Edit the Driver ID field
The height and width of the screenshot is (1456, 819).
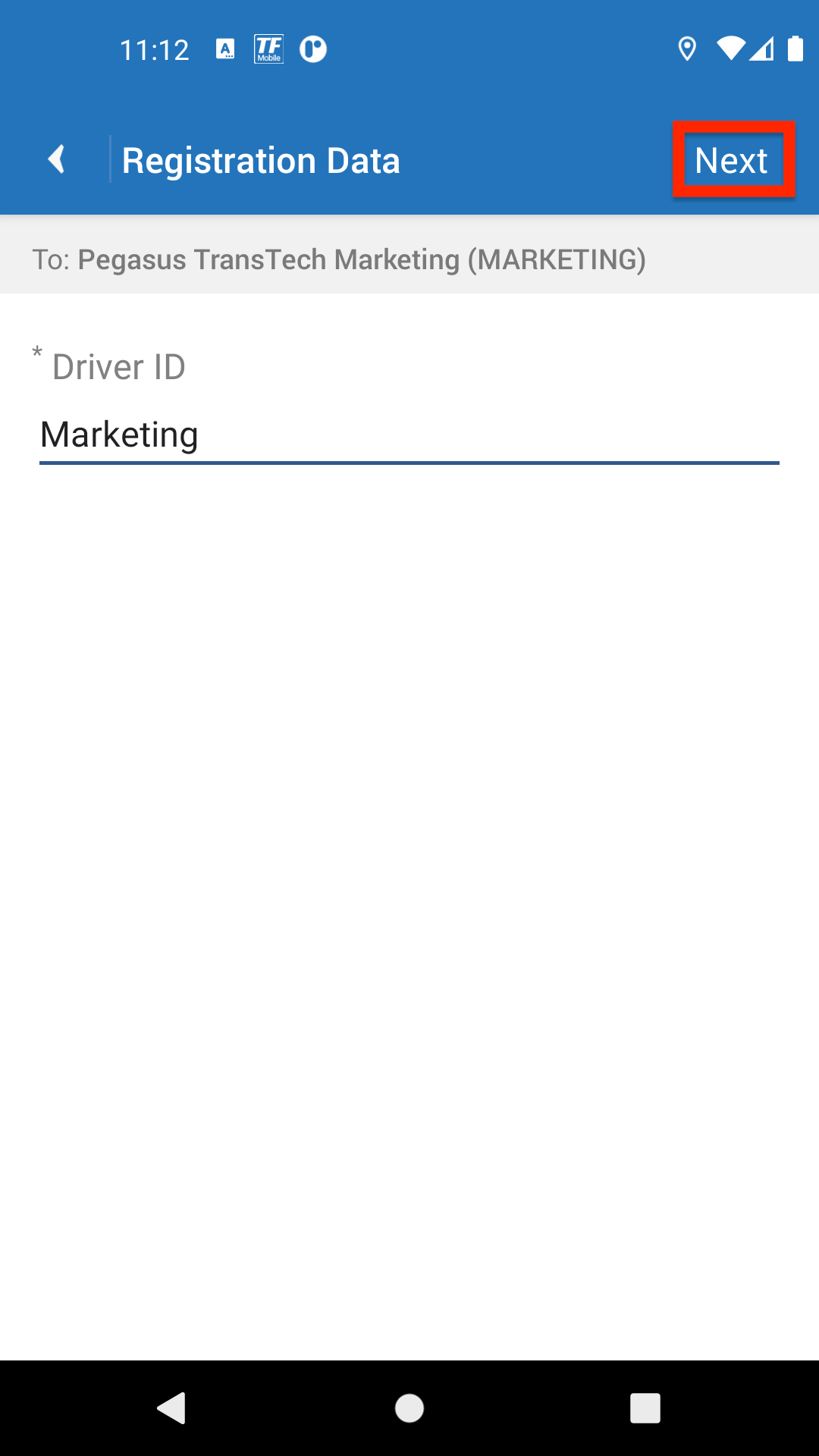[408, 435]
